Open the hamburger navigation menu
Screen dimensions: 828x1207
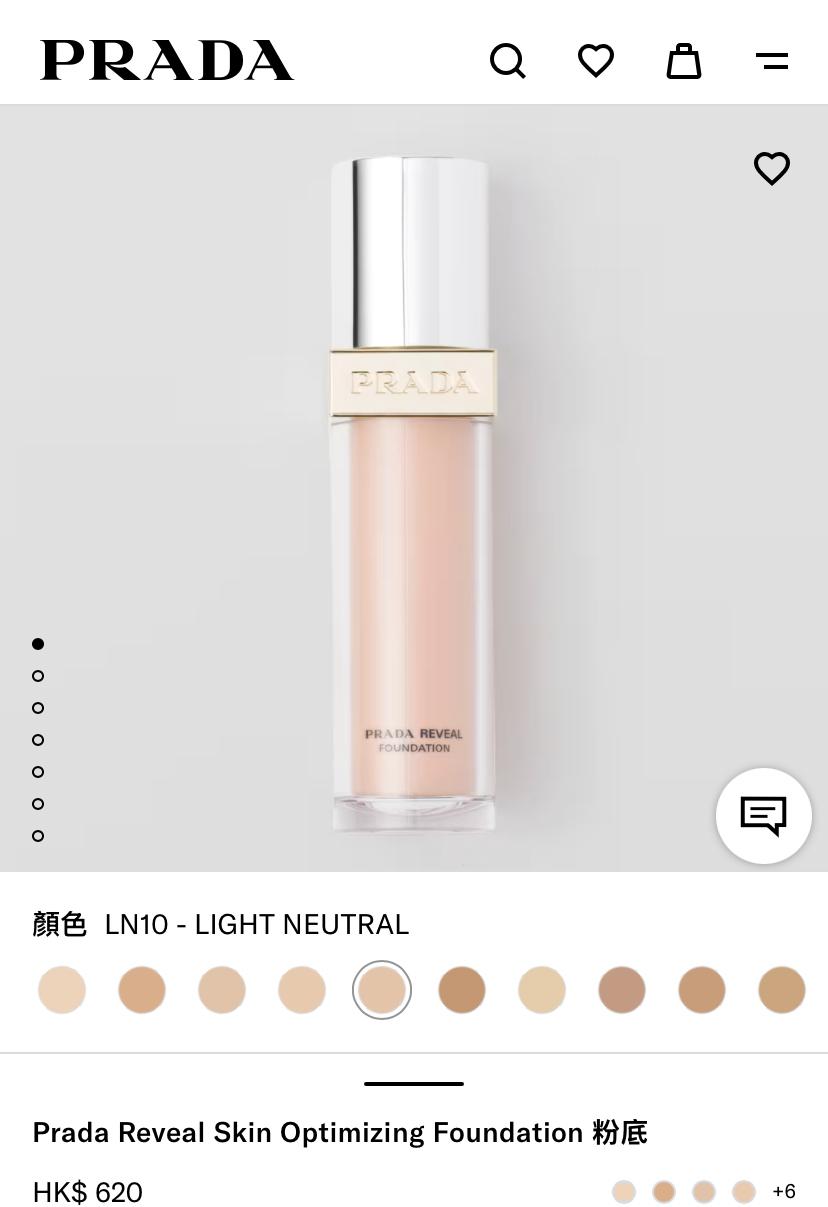(x=772, y=61)
